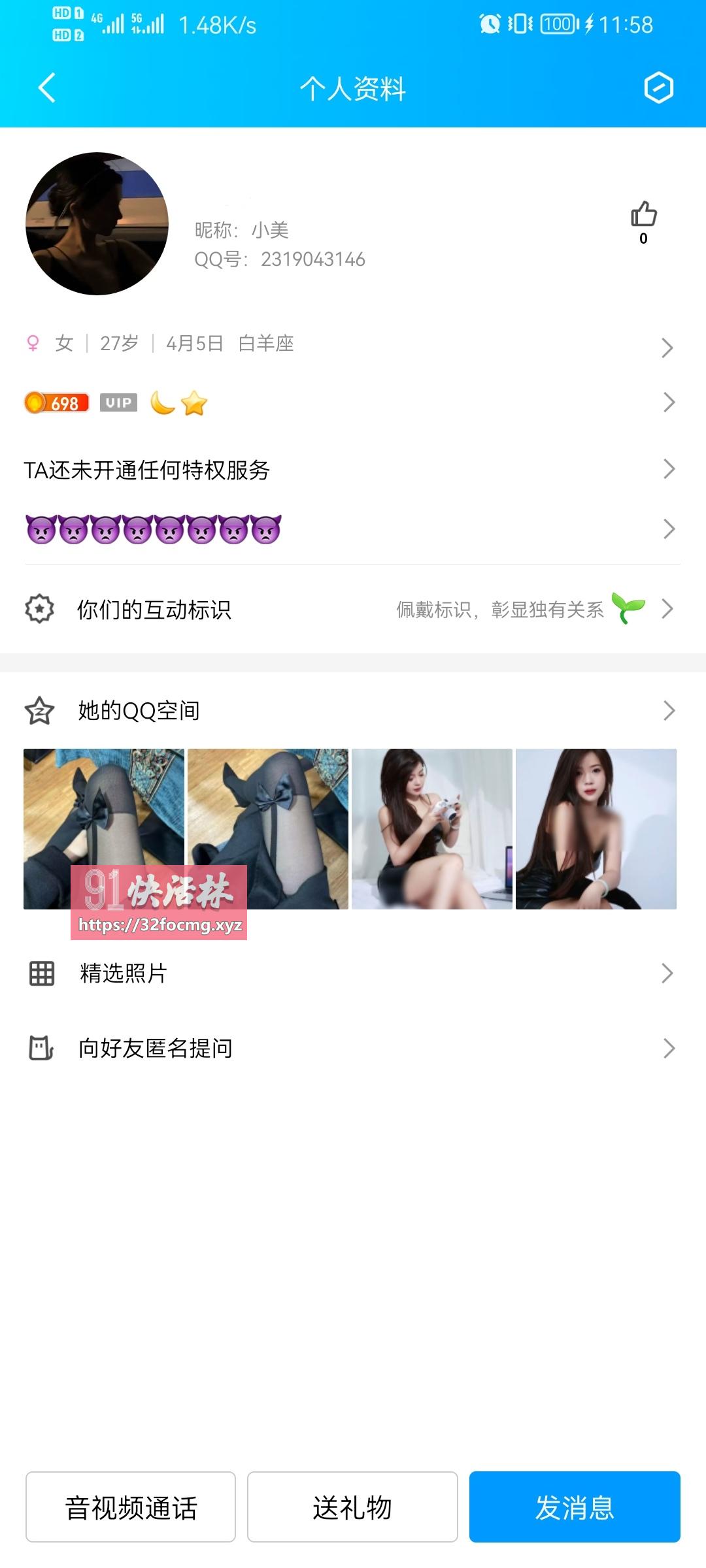The width and height of the screenshot is (706, 1568).
Task: Expand the TA还未开通任何特权服务 row
Action: pos(668,468)
